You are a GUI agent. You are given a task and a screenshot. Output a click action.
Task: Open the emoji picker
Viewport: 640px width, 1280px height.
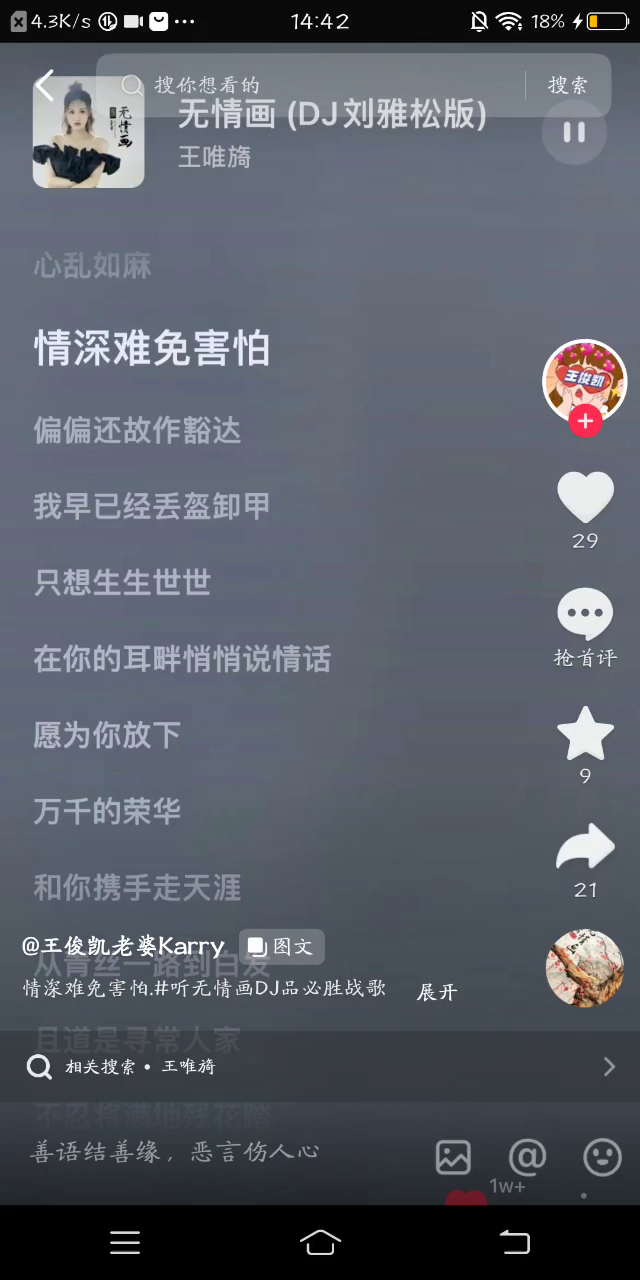coord(602,1157)
